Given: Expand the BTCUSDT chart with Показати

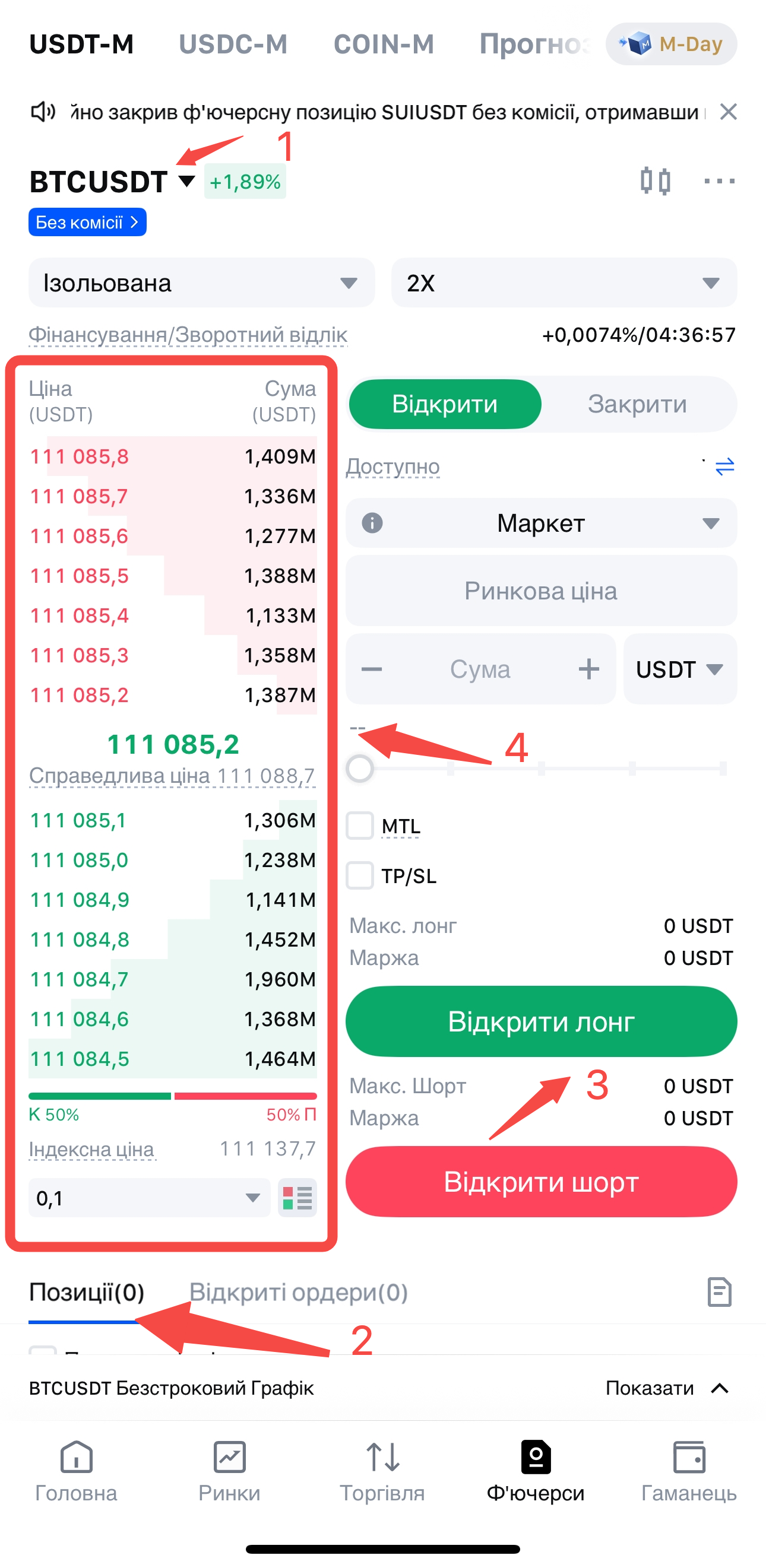Looking at the screenshot, I should pyautogui.click(x=668, y=1388).
